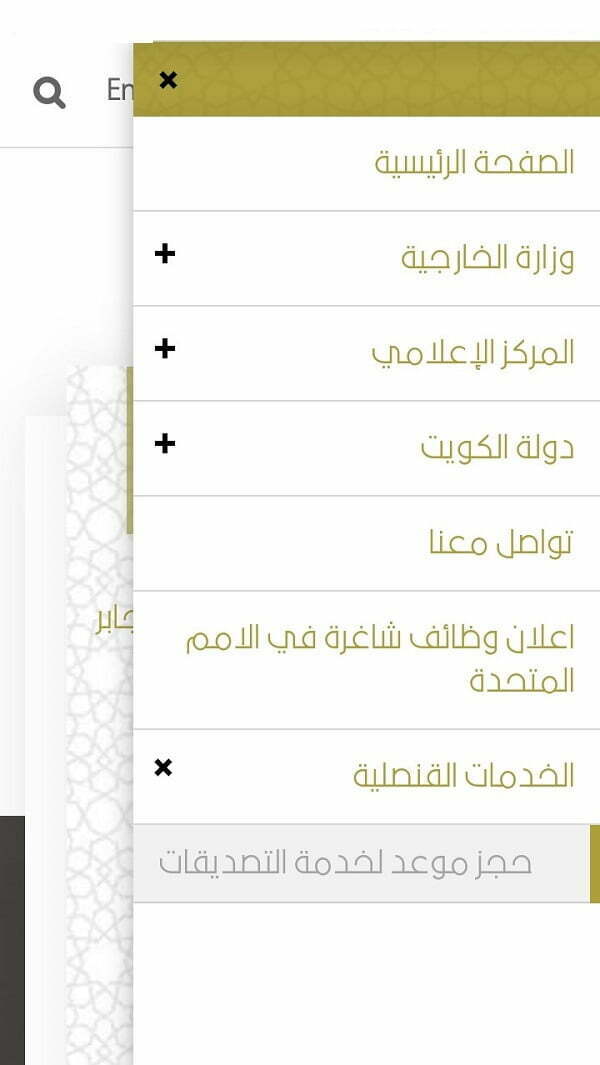600x1065 pixels.
Task: Close the side navigation menu
Action: coord(168,81)
